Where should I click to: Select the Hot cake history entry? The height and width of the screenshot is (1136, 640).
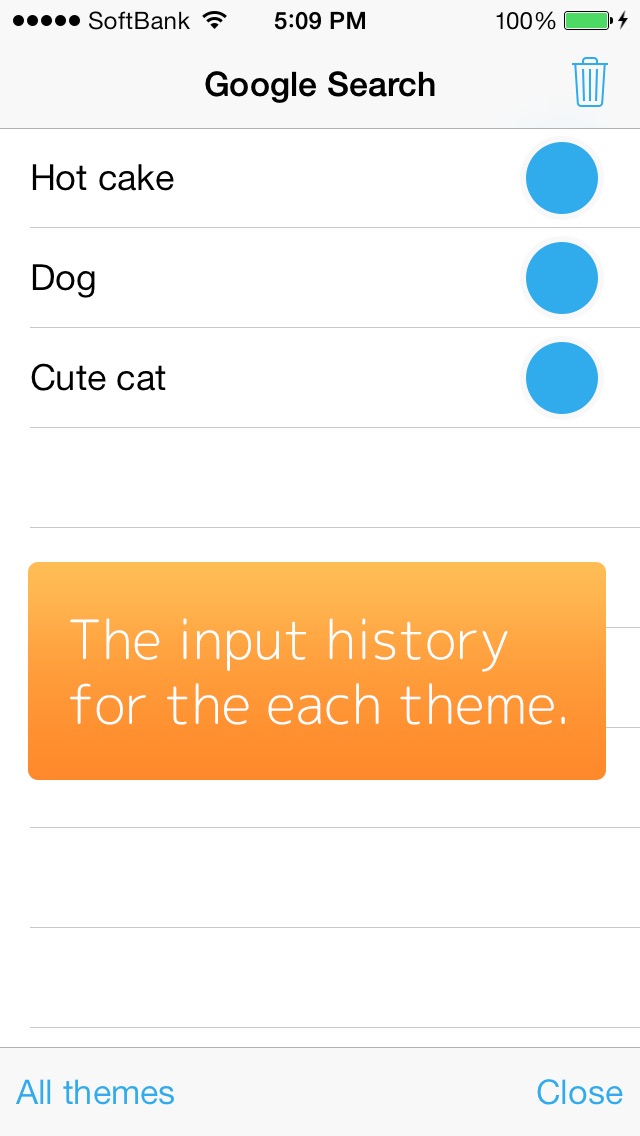(320, 178)
